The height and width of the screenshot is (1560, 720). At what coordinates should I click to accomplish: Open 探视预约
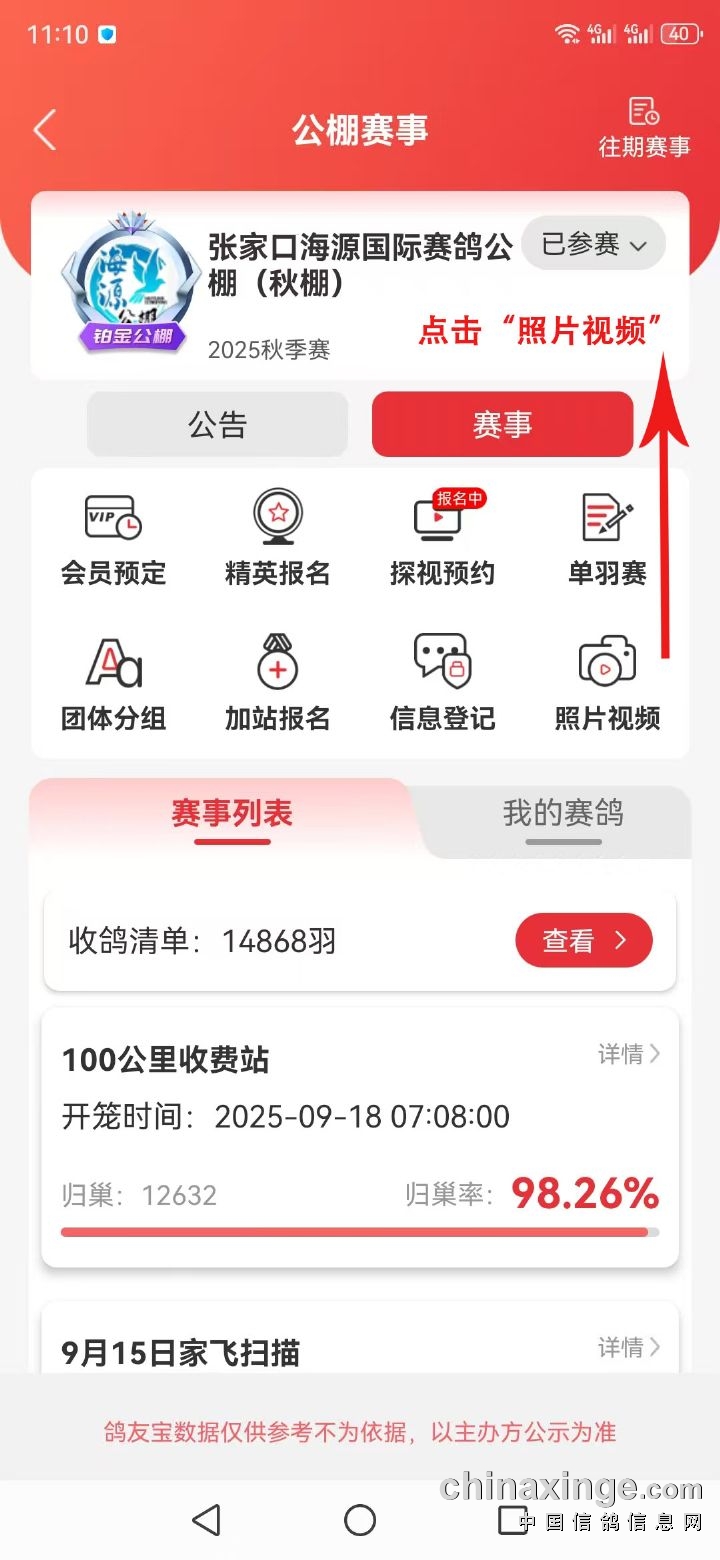click(442, 540)
